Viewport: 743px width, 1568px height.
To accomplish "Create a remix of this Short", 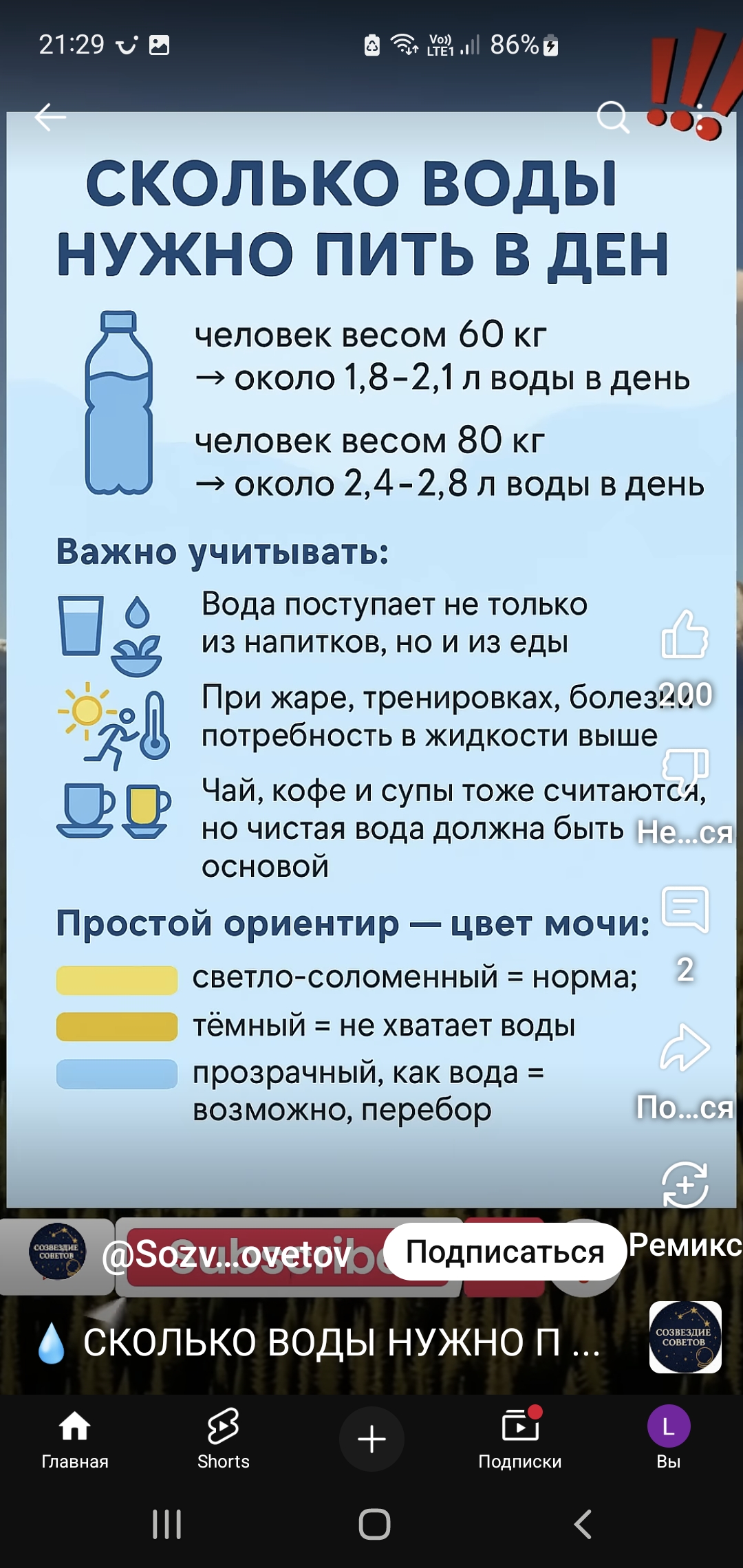I will tap(685, 1184).
